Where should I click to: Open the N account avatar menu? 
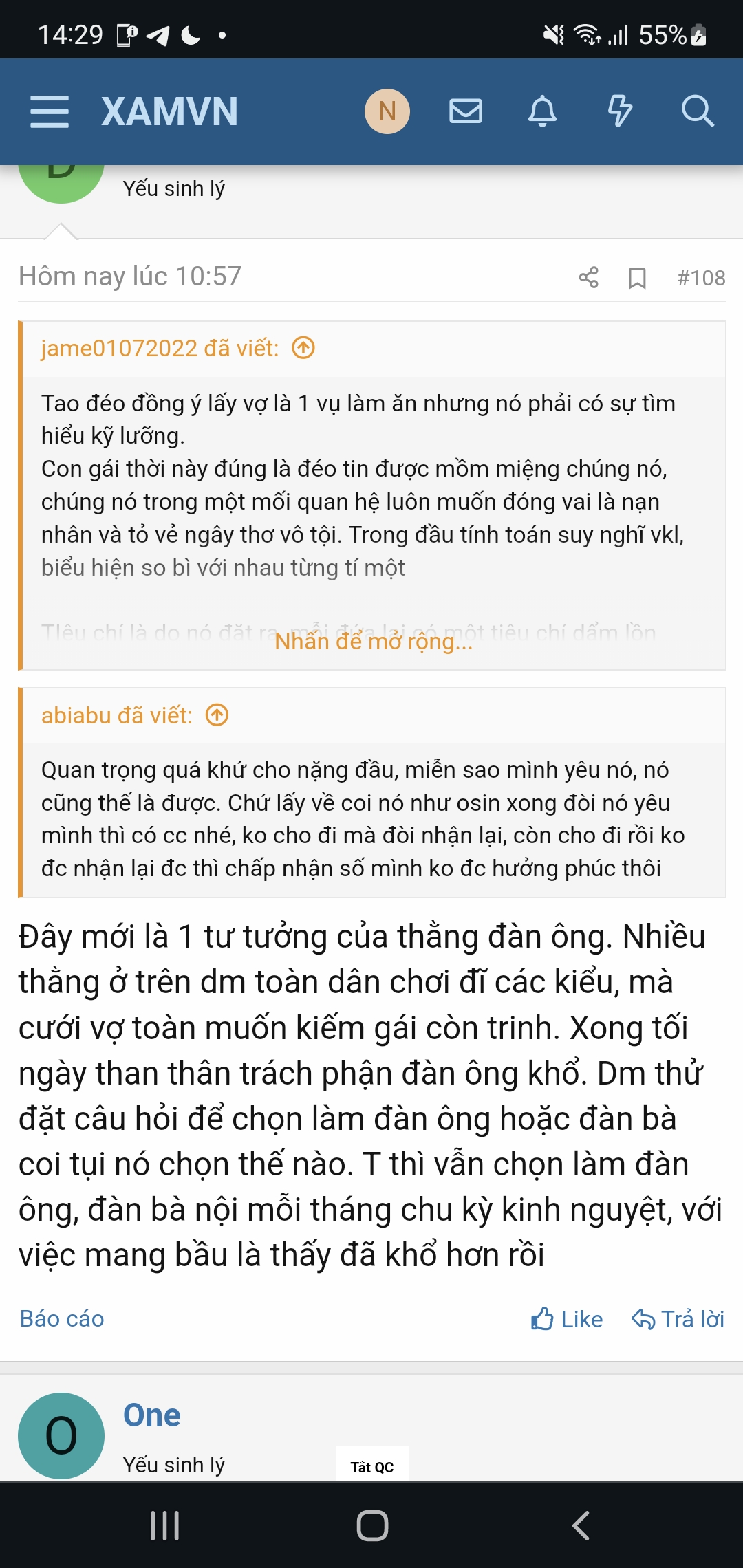(x=387, y=111)
